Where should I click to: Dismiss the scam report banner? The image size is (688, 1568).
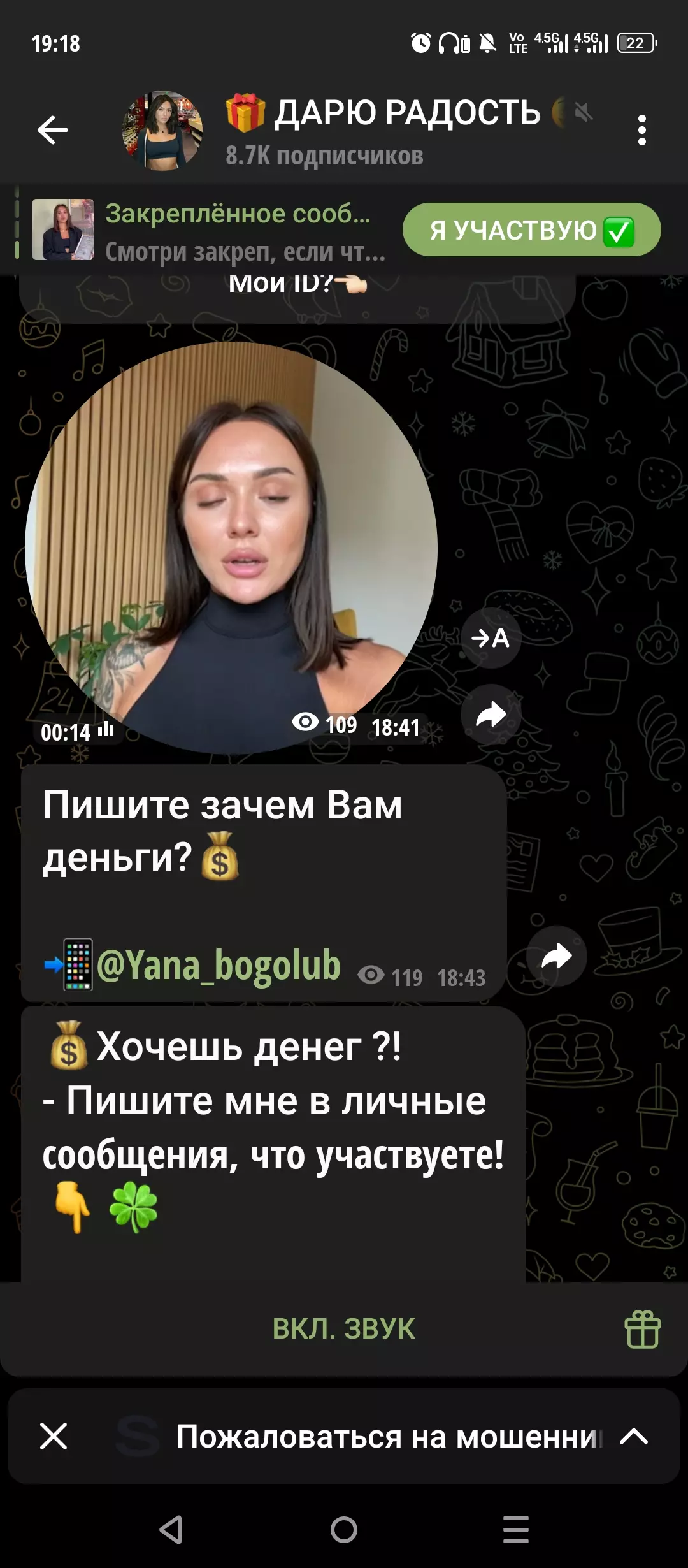click(x=53, y=1436)
